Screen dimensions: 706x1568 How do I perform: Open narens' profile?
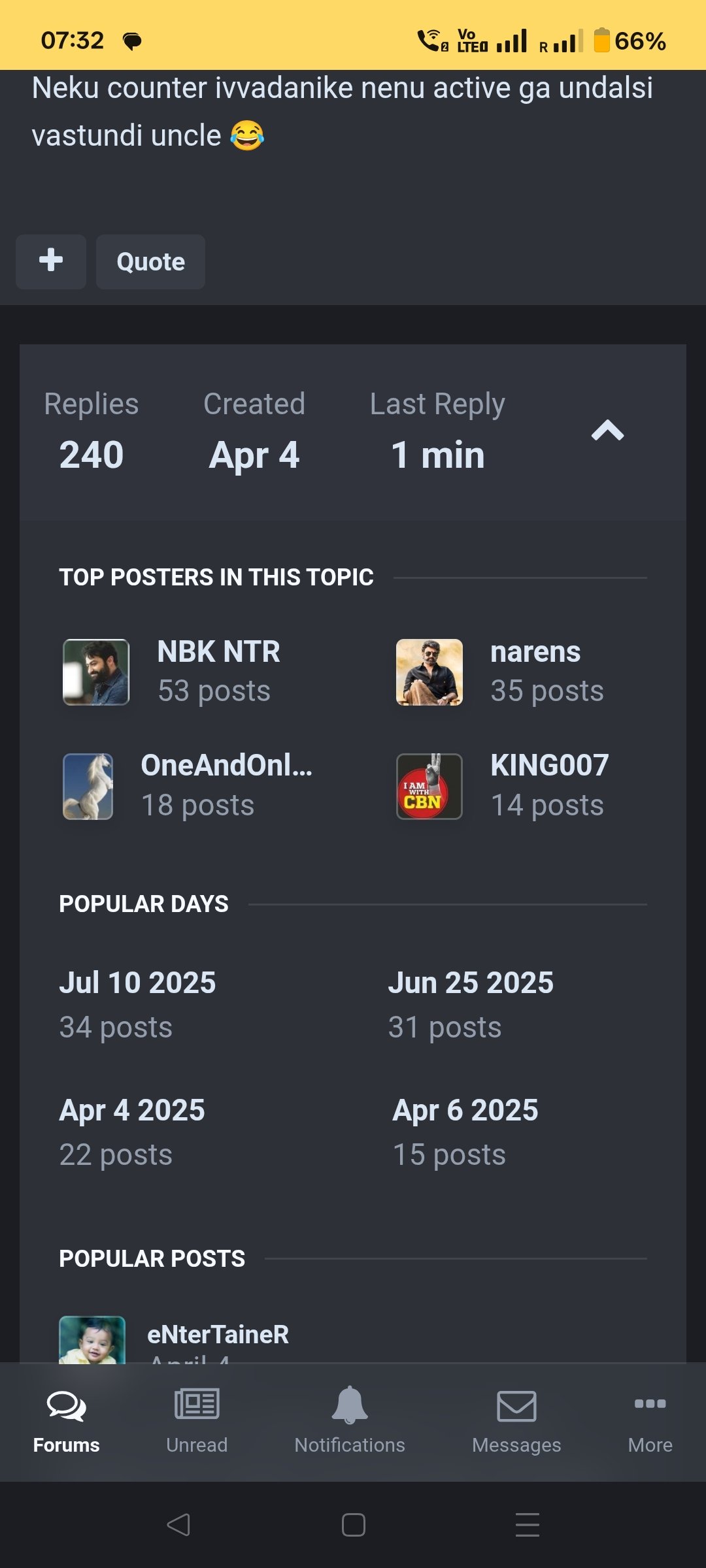point(535,652)
